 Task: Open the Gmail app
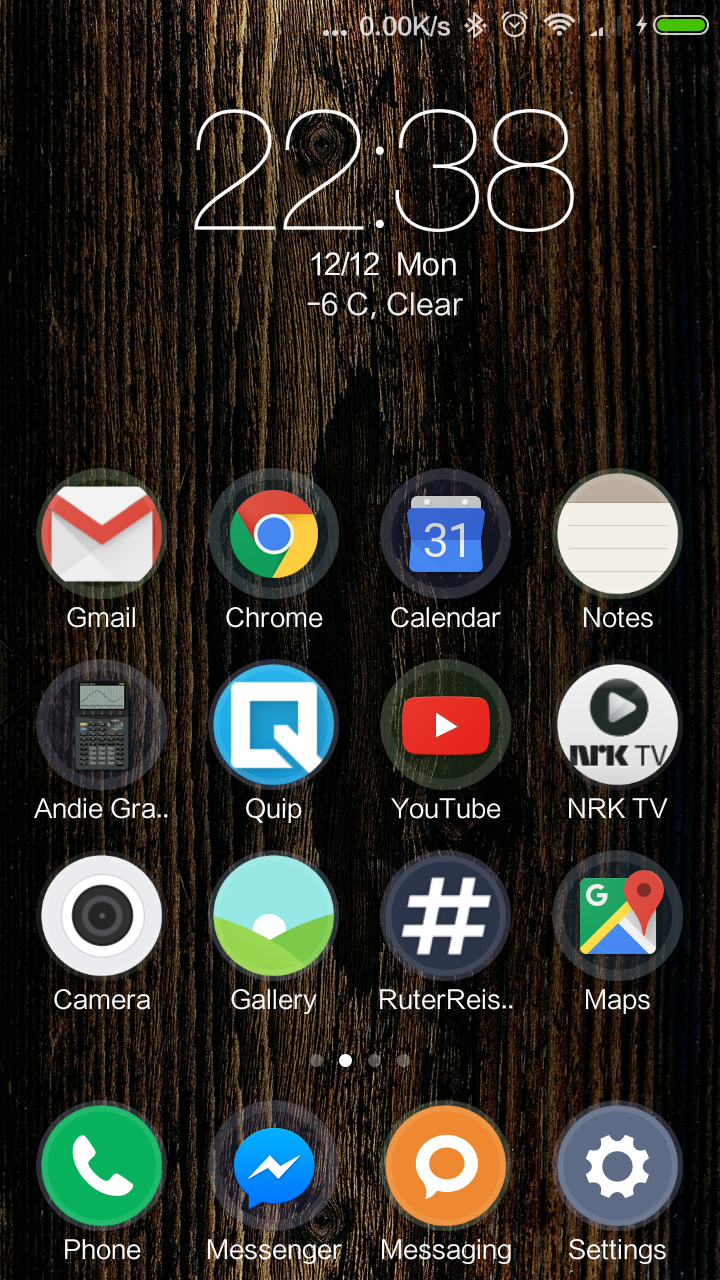pyautogui.click(x=101, y=534)
